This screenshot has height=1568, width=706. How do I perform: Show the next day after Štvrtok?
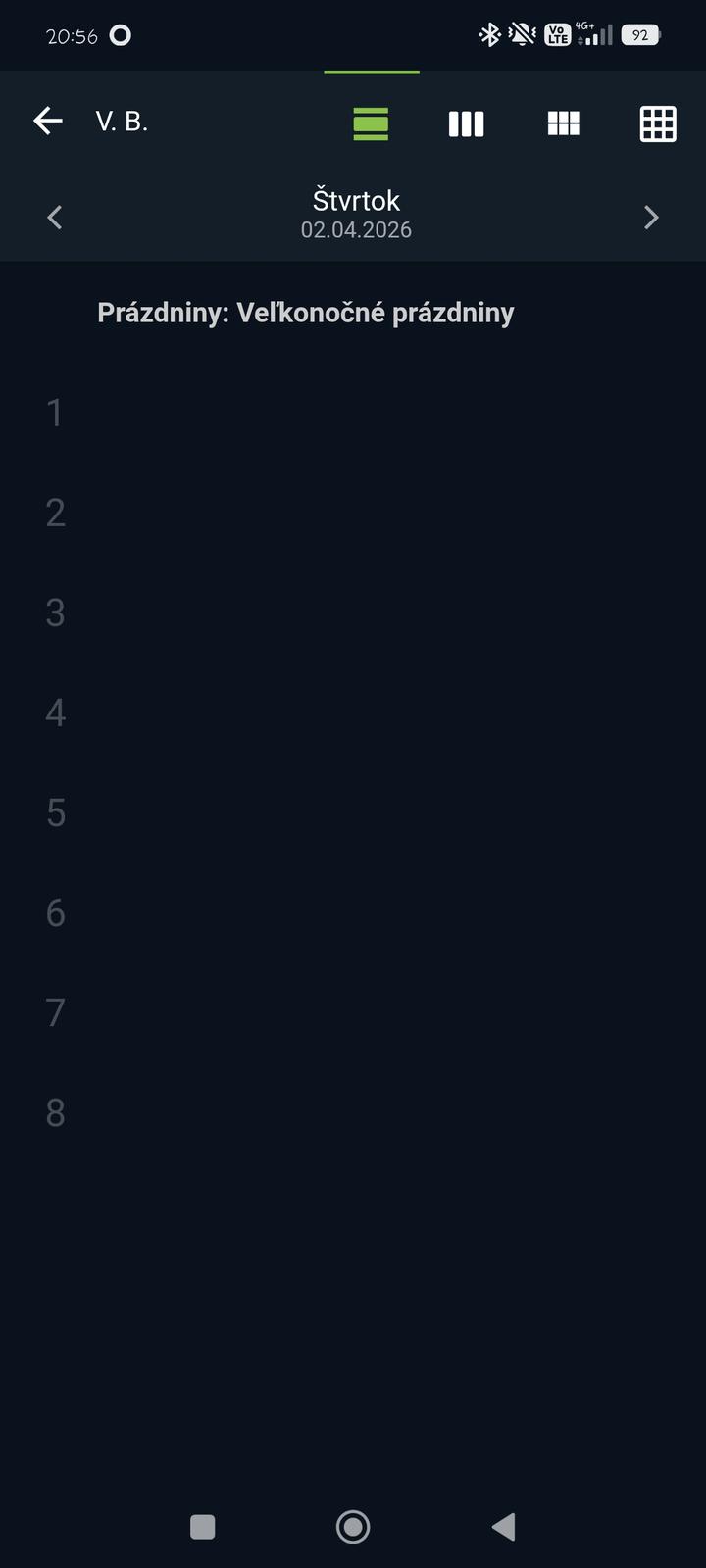[651, 217]
